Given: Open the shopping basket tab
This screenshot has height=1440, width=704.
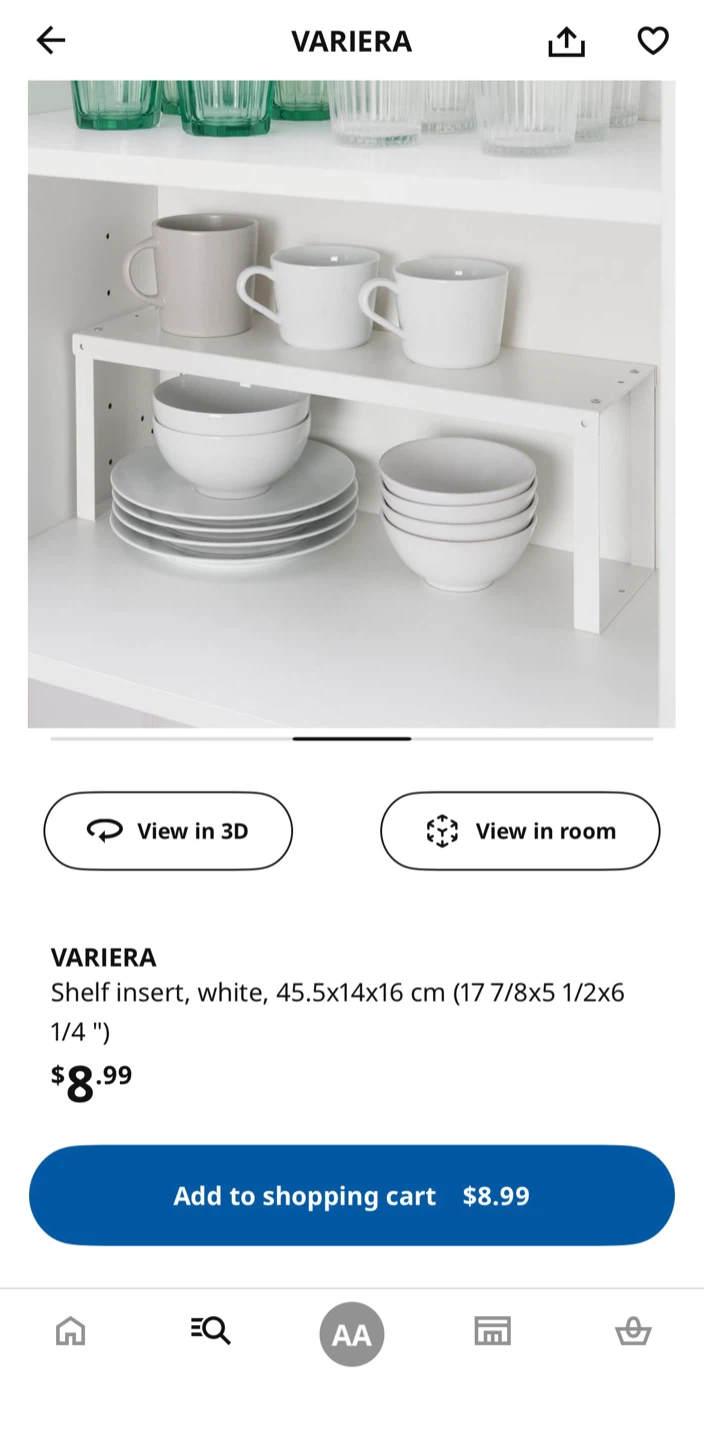Looking at the screenshot, I should pos(633,1331).
